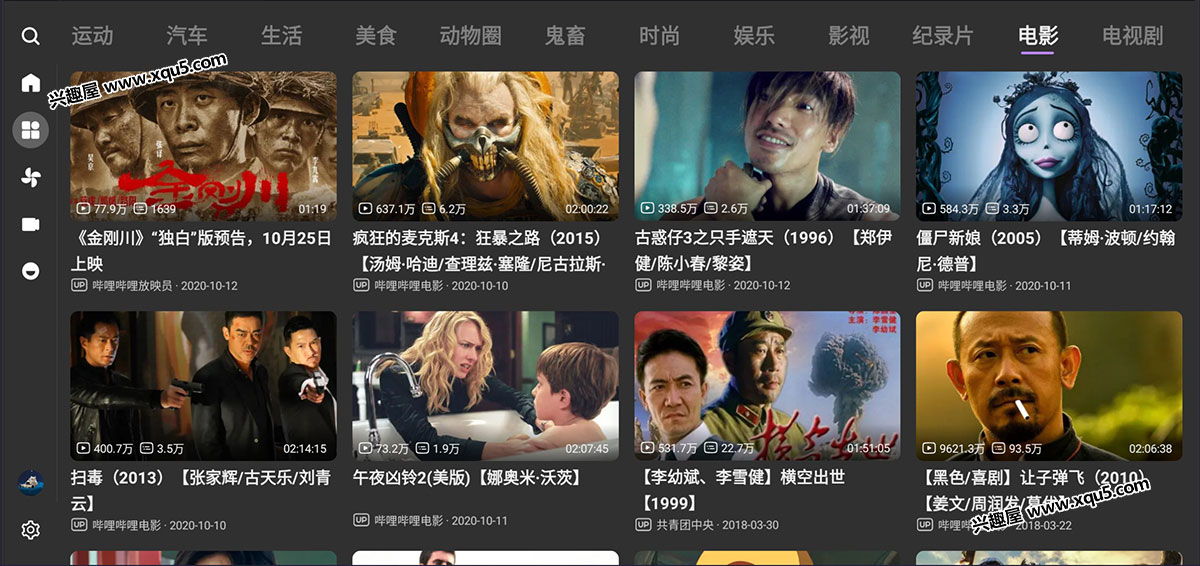Play the 金刚川 trailer video

coord(203,146)
